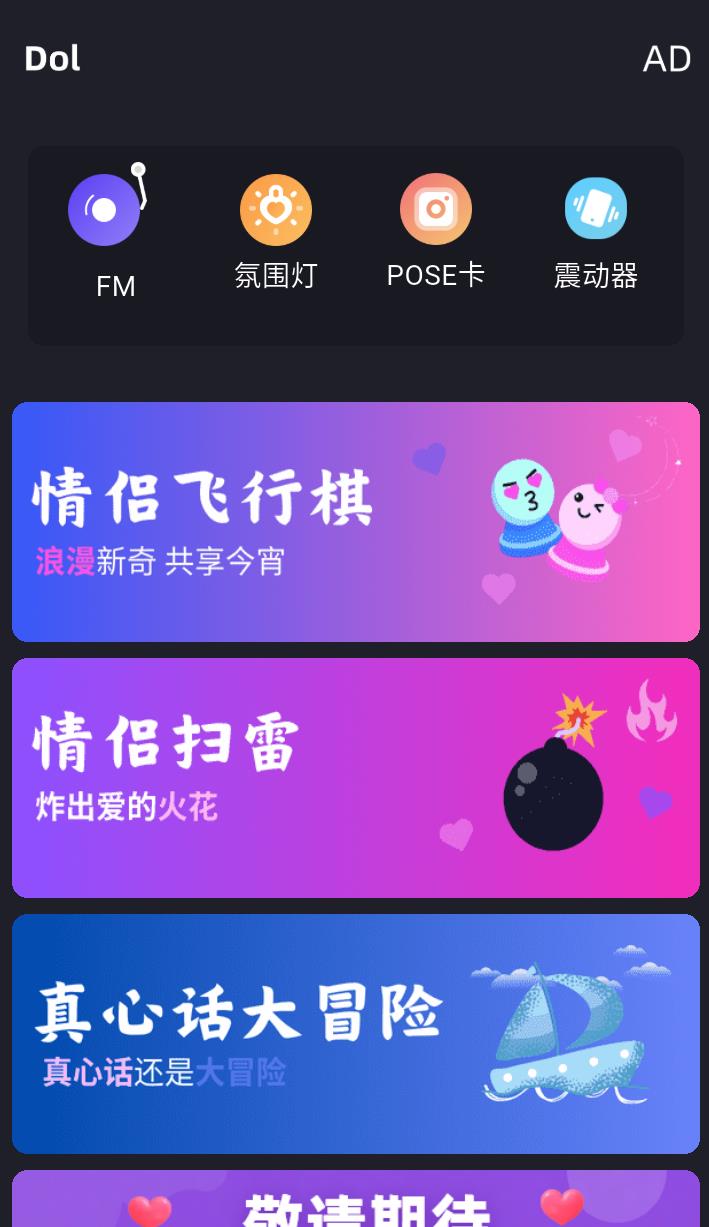Viewport: 709px width, 1227px height.
Task: Start the 情侣飞行棋 game
Action: tap(355, 522)
